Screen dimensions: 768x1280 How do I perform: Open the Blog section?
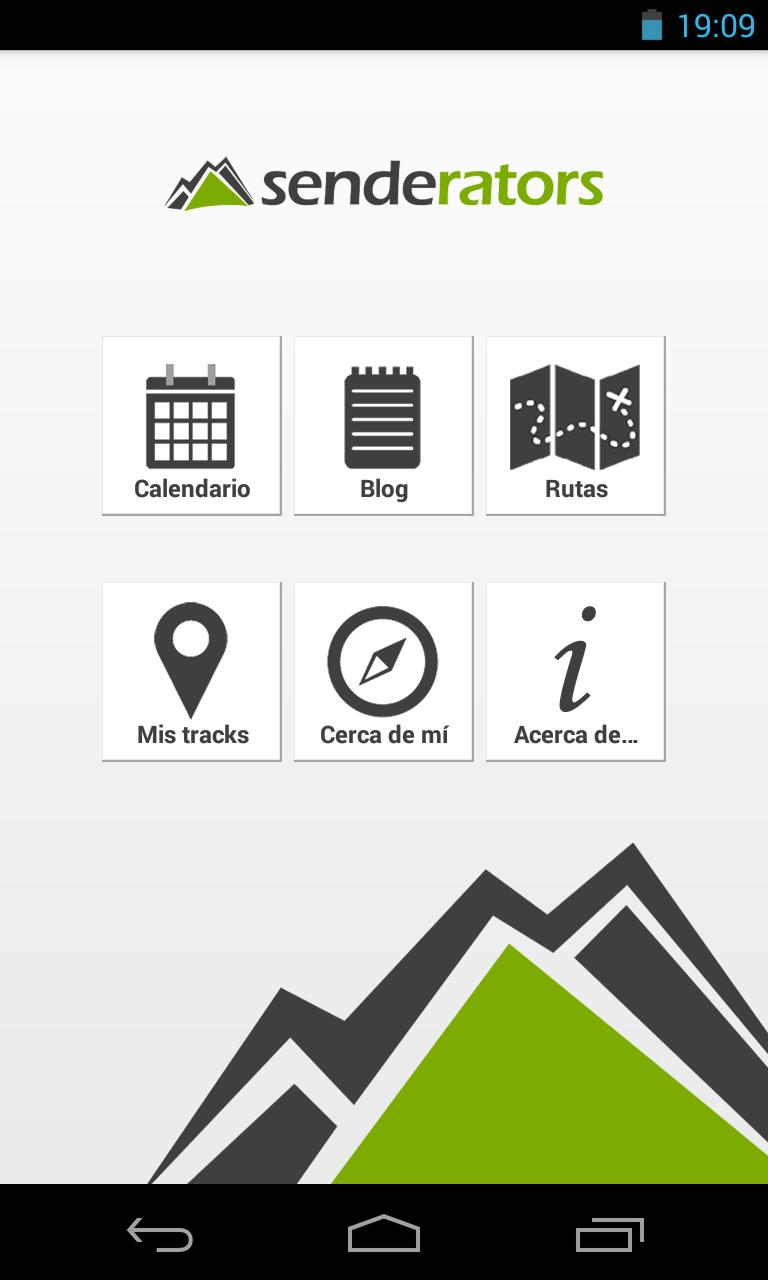click(x=383, y=426)
